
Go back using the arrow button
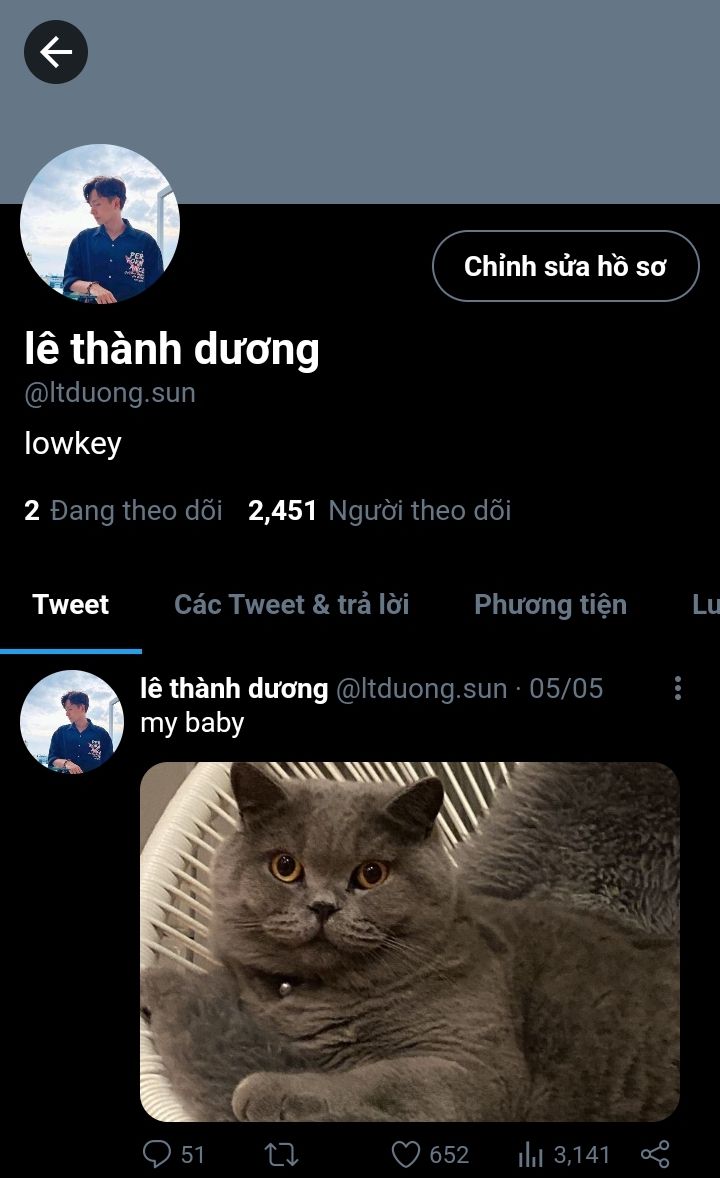(56, 52)
